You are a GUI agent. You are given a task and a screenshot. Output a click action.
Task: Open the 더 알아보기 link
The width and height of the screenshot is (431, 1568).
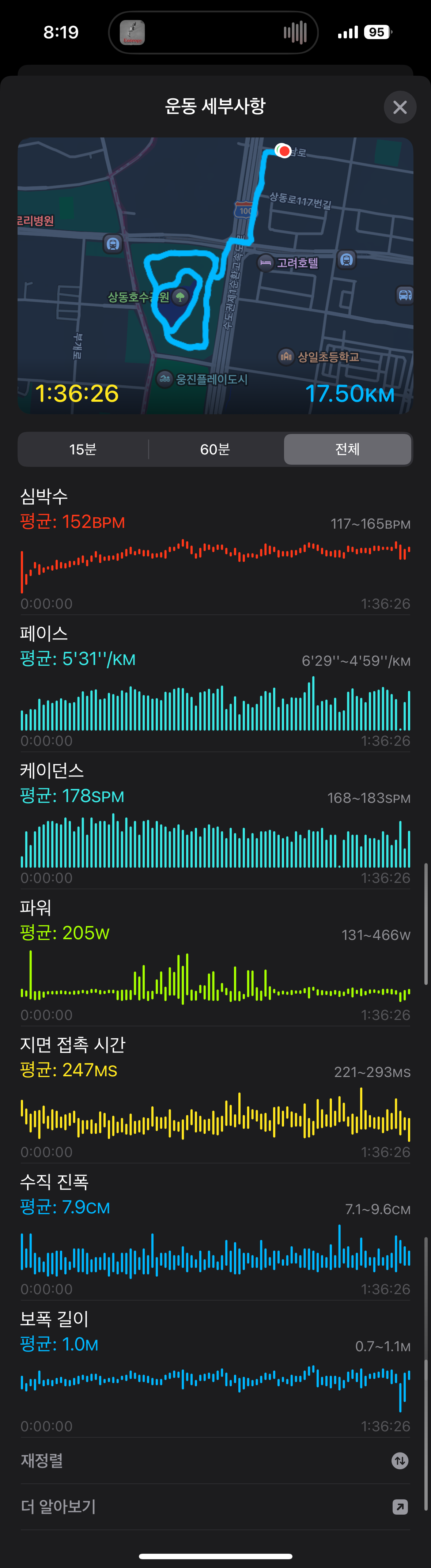coord(215,1507)
